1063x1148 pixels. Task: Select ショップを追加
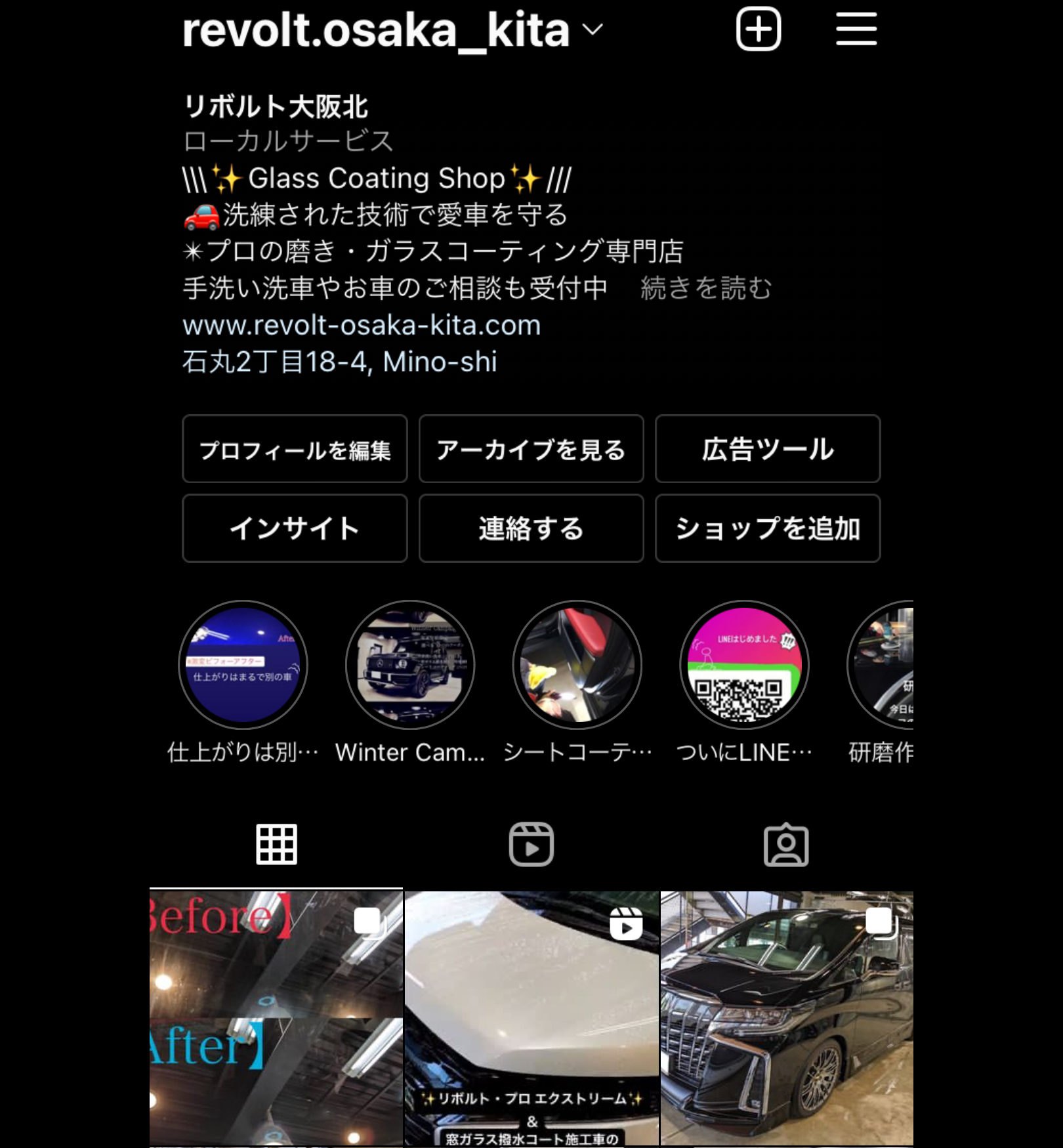[x=767, y=528]
